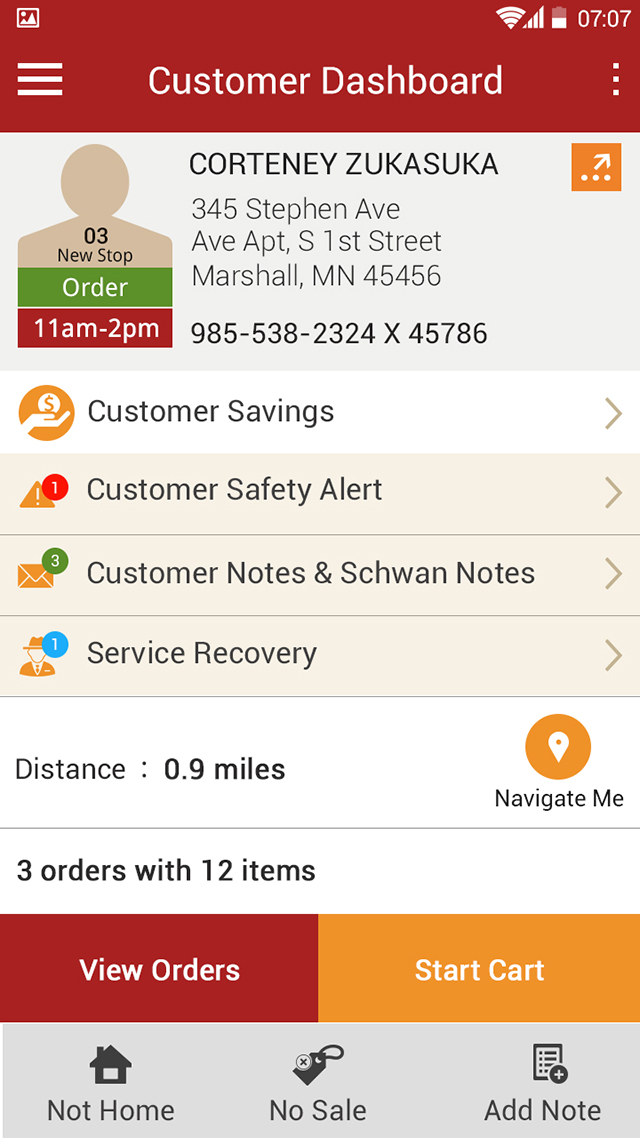Open Customer Savings
This screenshot has width=640, height=1138.
tap(320, 412)
